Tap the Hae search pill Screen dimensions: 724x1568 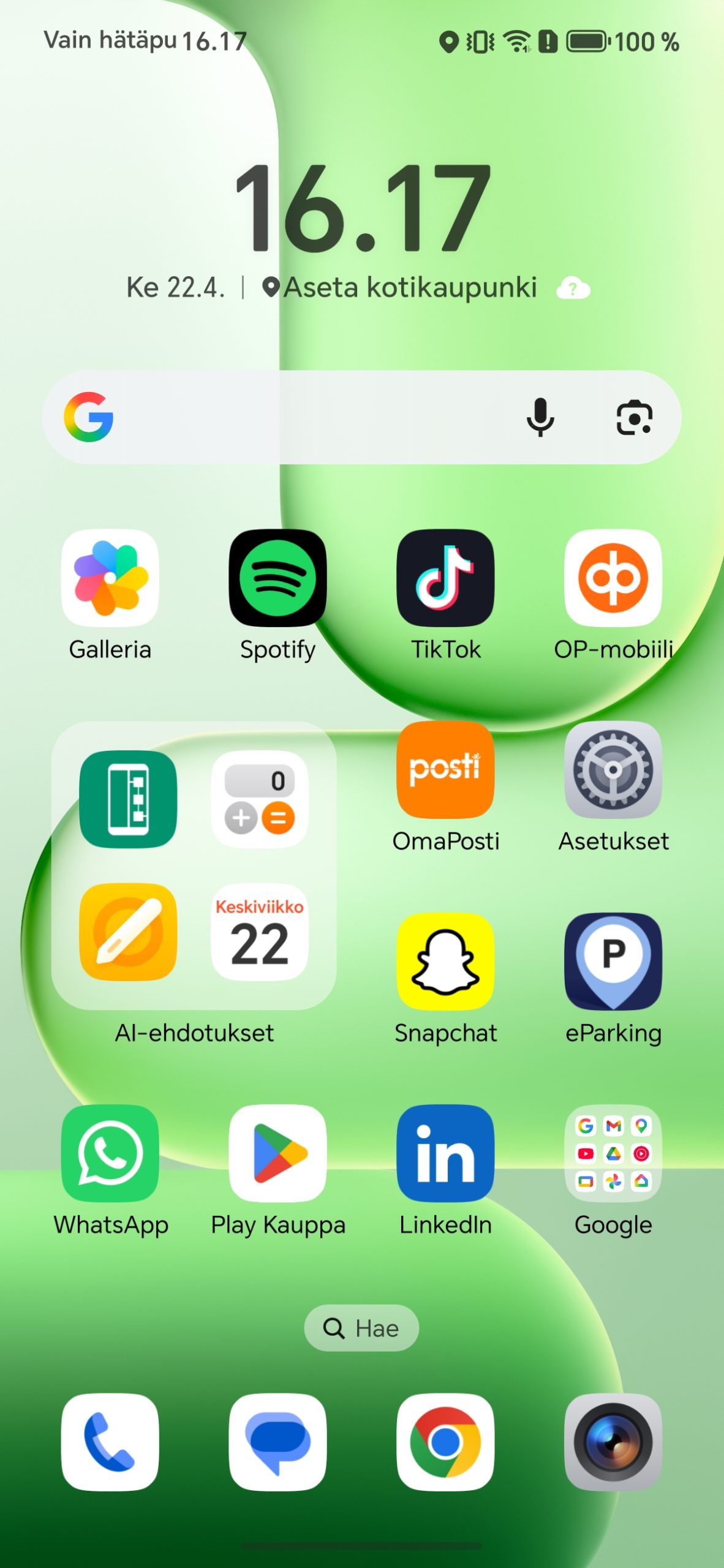[x=361, y=1328]
